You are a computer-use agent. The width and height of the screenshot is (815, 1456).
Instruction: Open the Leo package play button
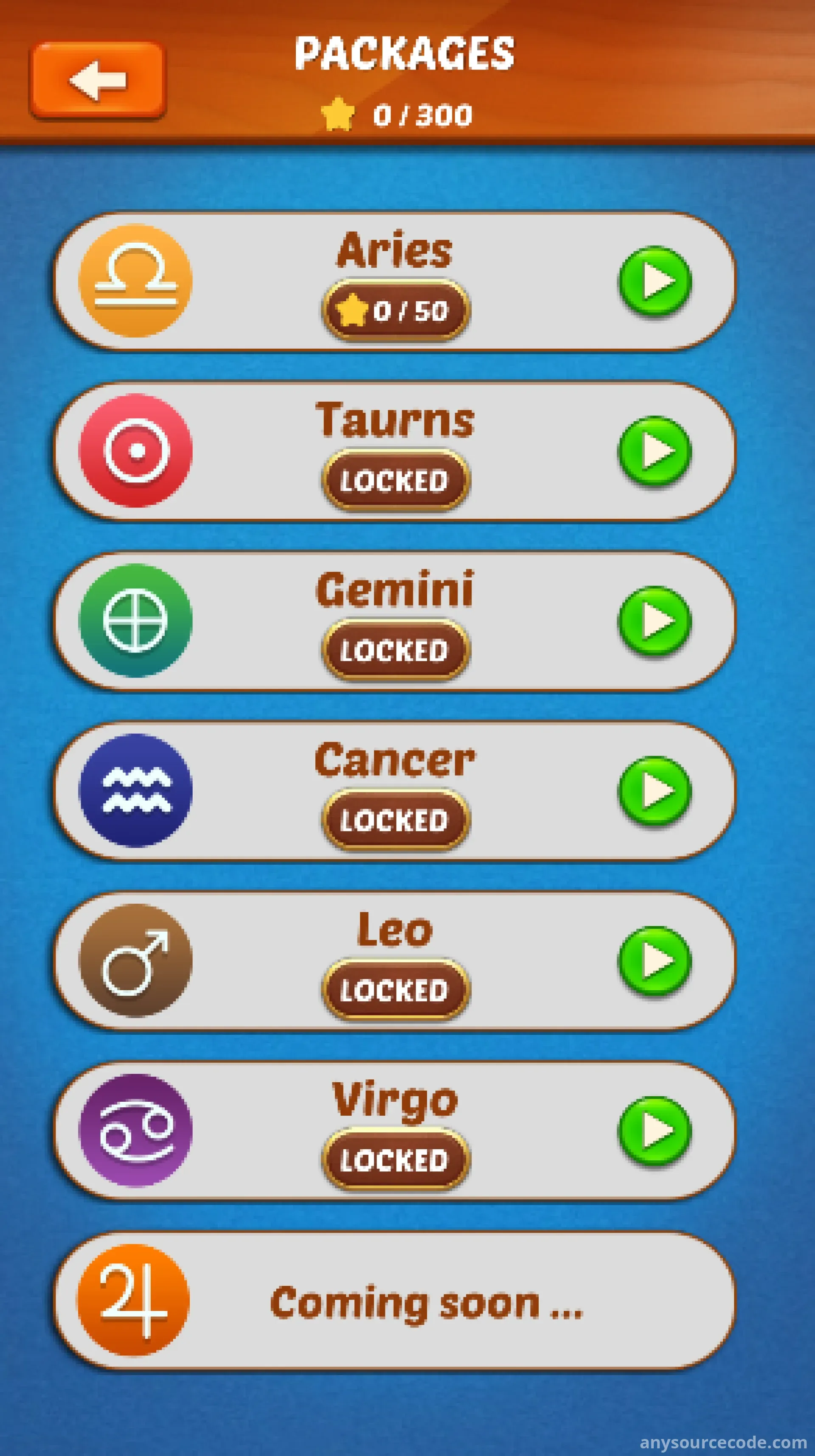click(655, 961)
